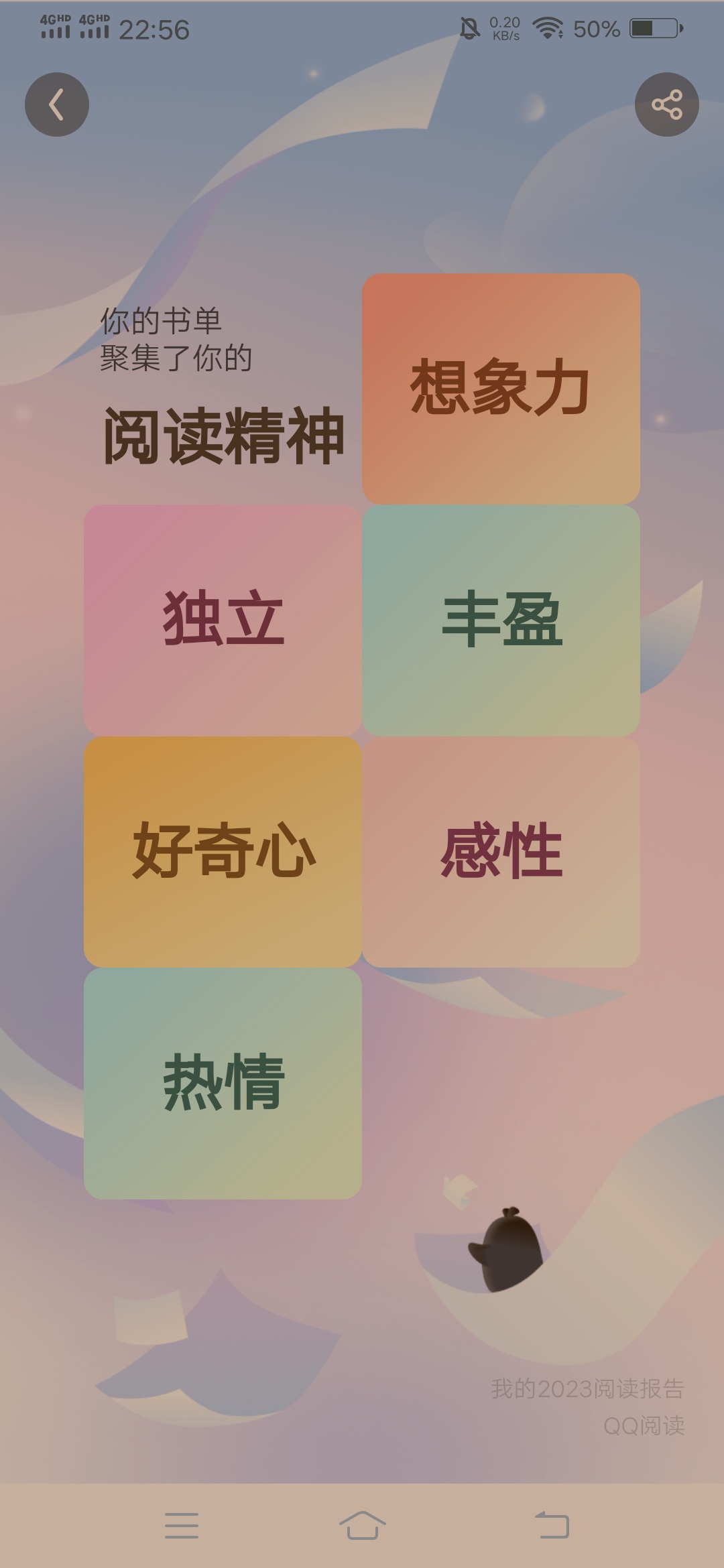Screen dimensions: 724x1568
Task: Go back using the top-left arrow
Action: click(57, 105)
